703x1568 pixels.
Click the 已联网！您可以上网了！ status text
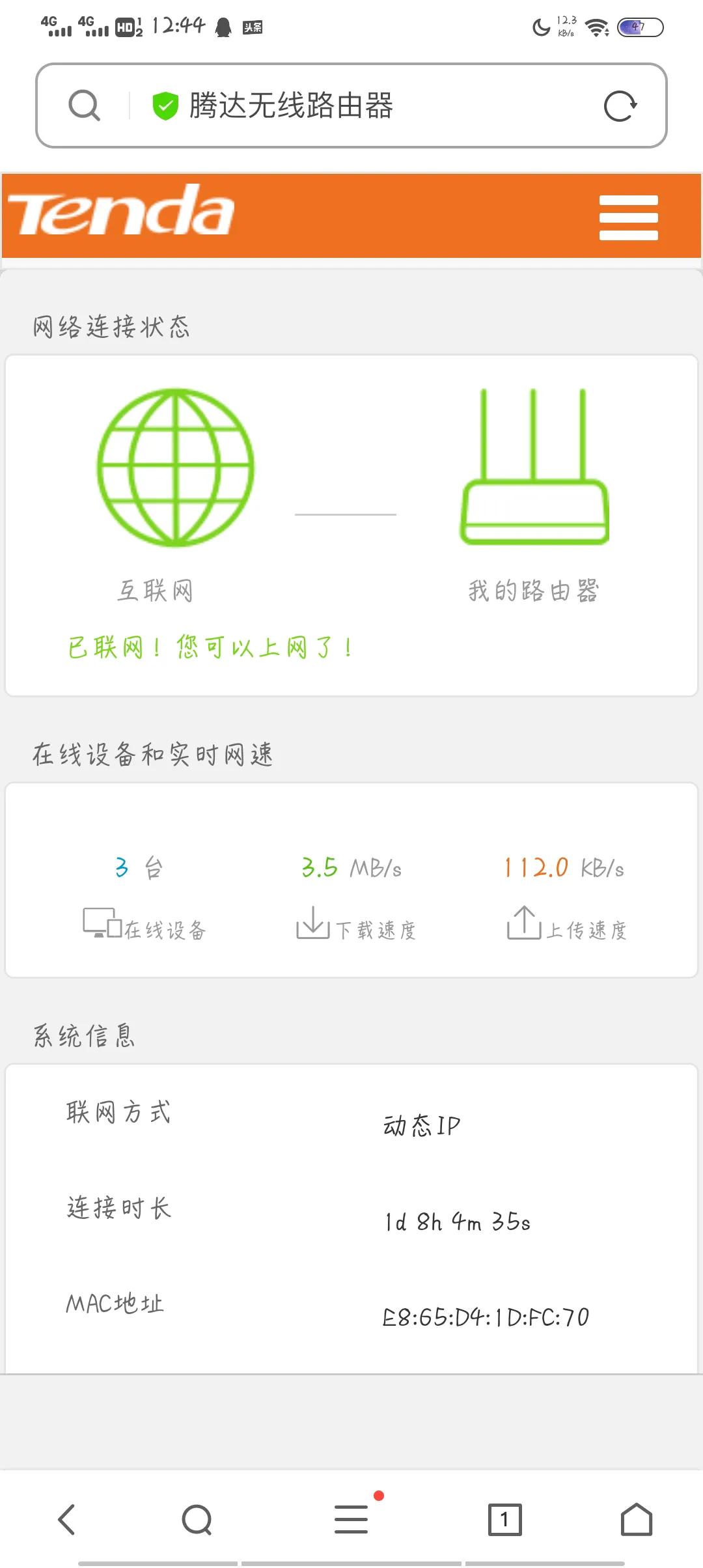coord(208,647)
